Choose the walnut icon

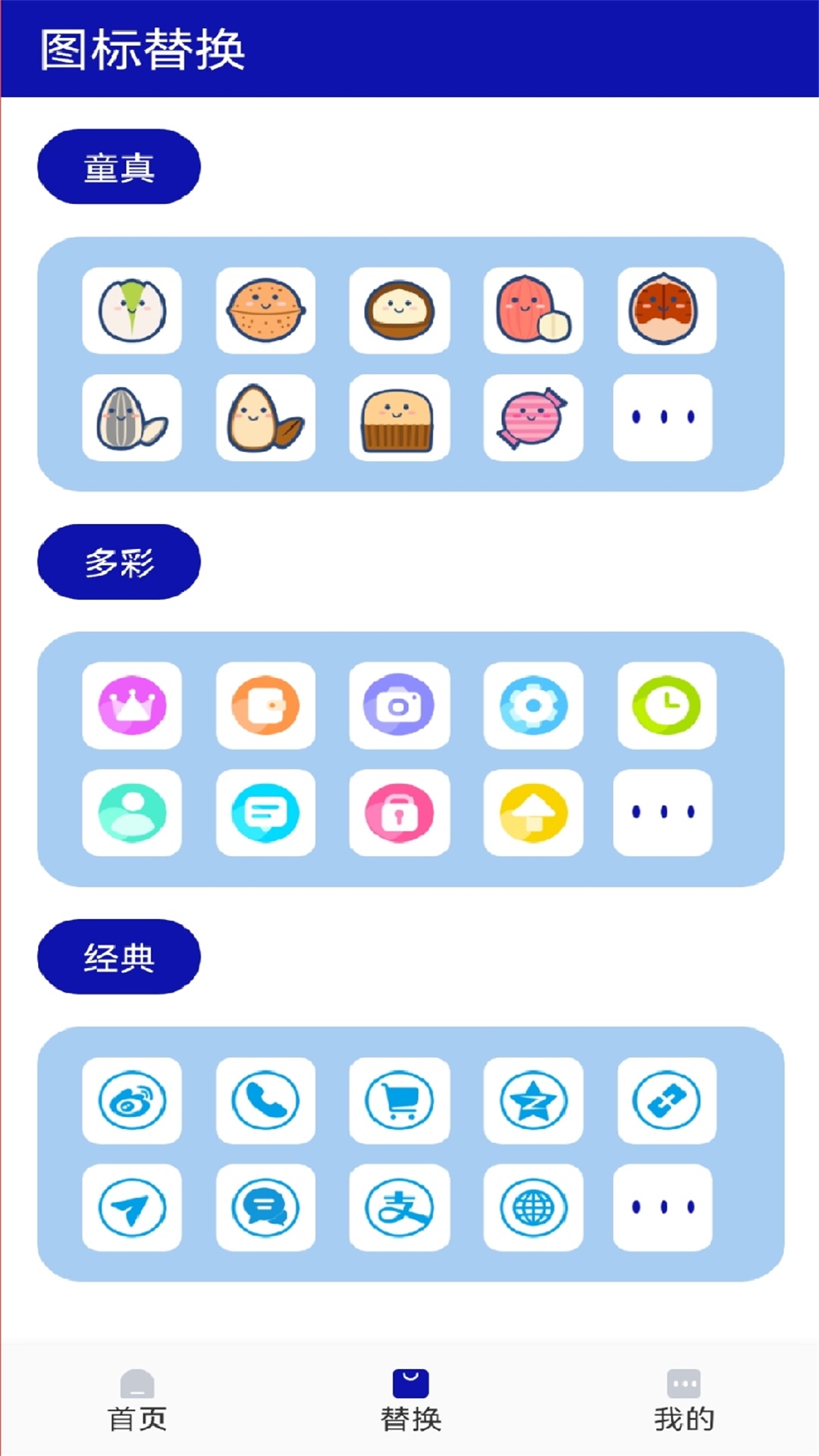click(x=265, y=310)
